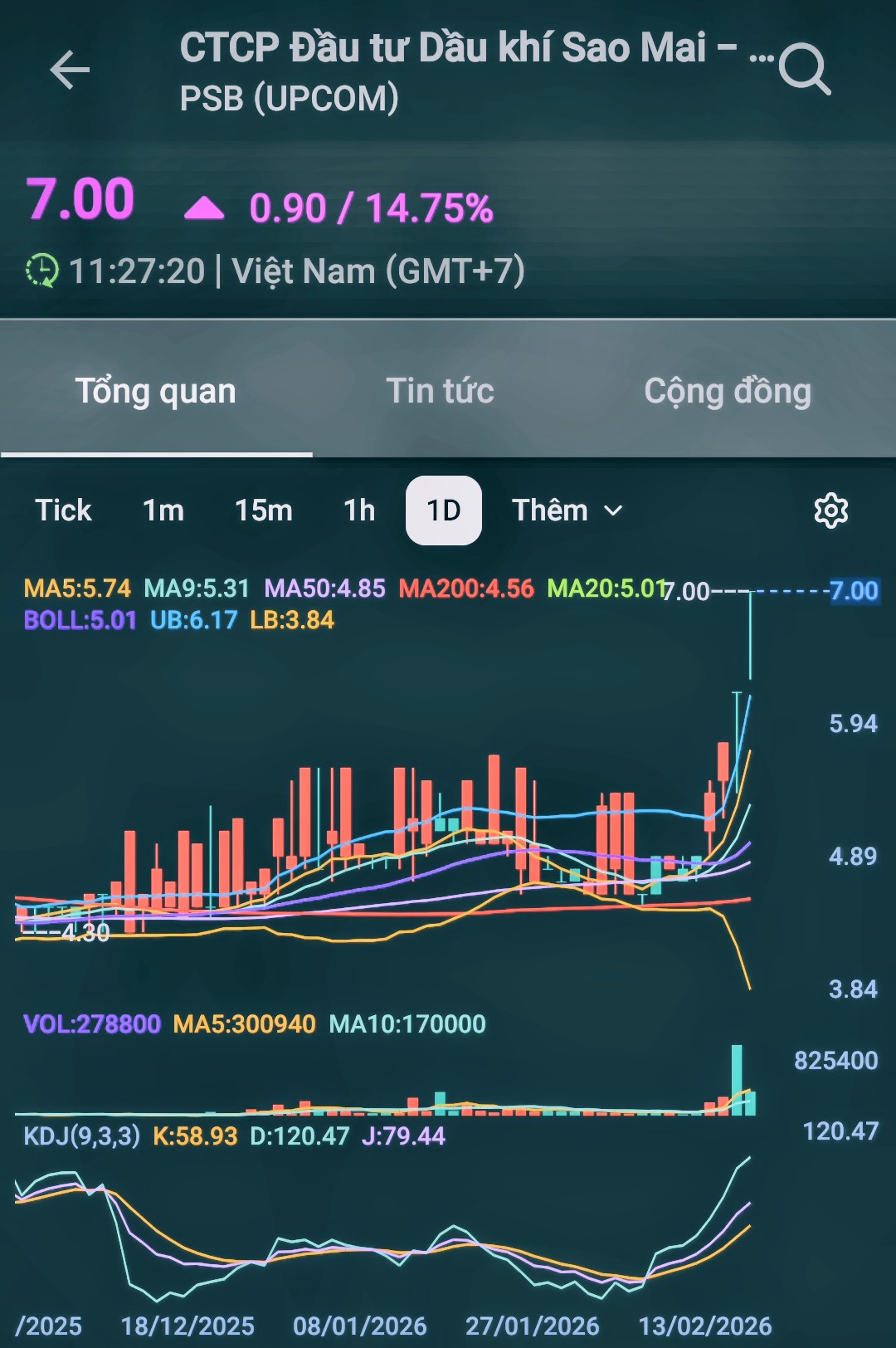
Task: Open the stock search magnifier
Action: click(805, 69)
